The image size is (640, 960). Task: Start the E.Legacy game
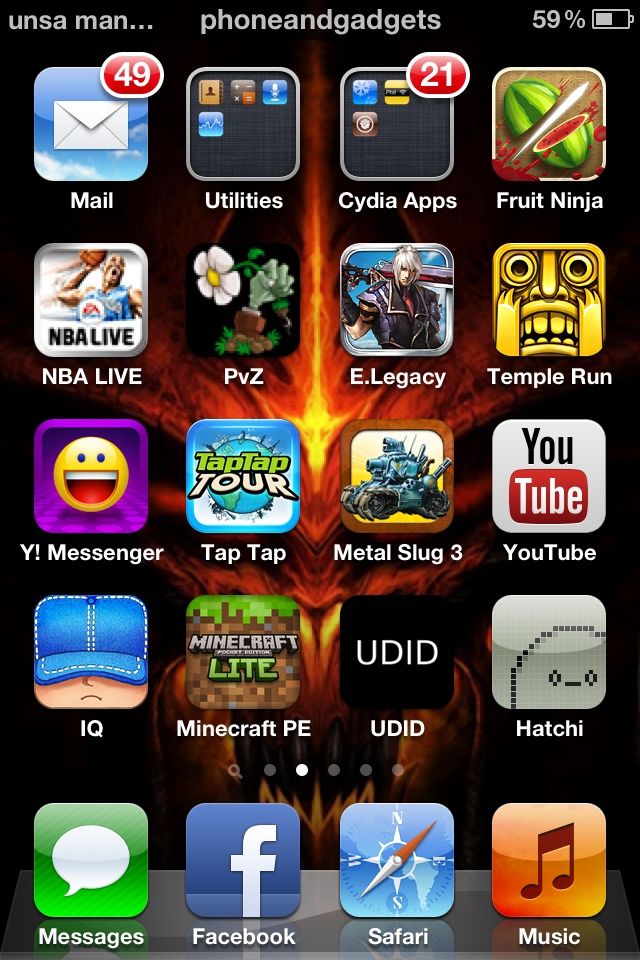[x=396, y=300]
